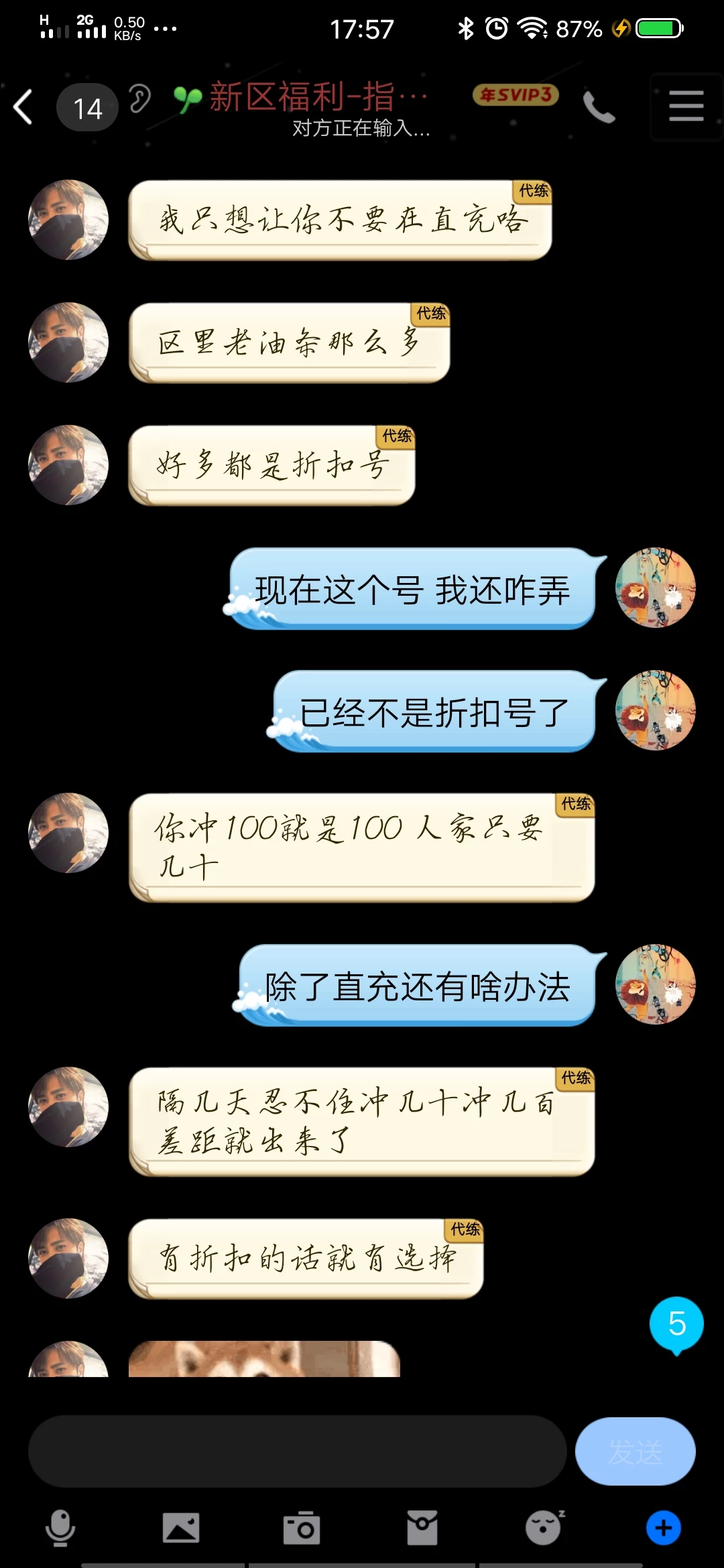The height and width of the screenshot is (1568, 724).
Task: Expand more options with the plus icon
Action: pos(664,1528)
